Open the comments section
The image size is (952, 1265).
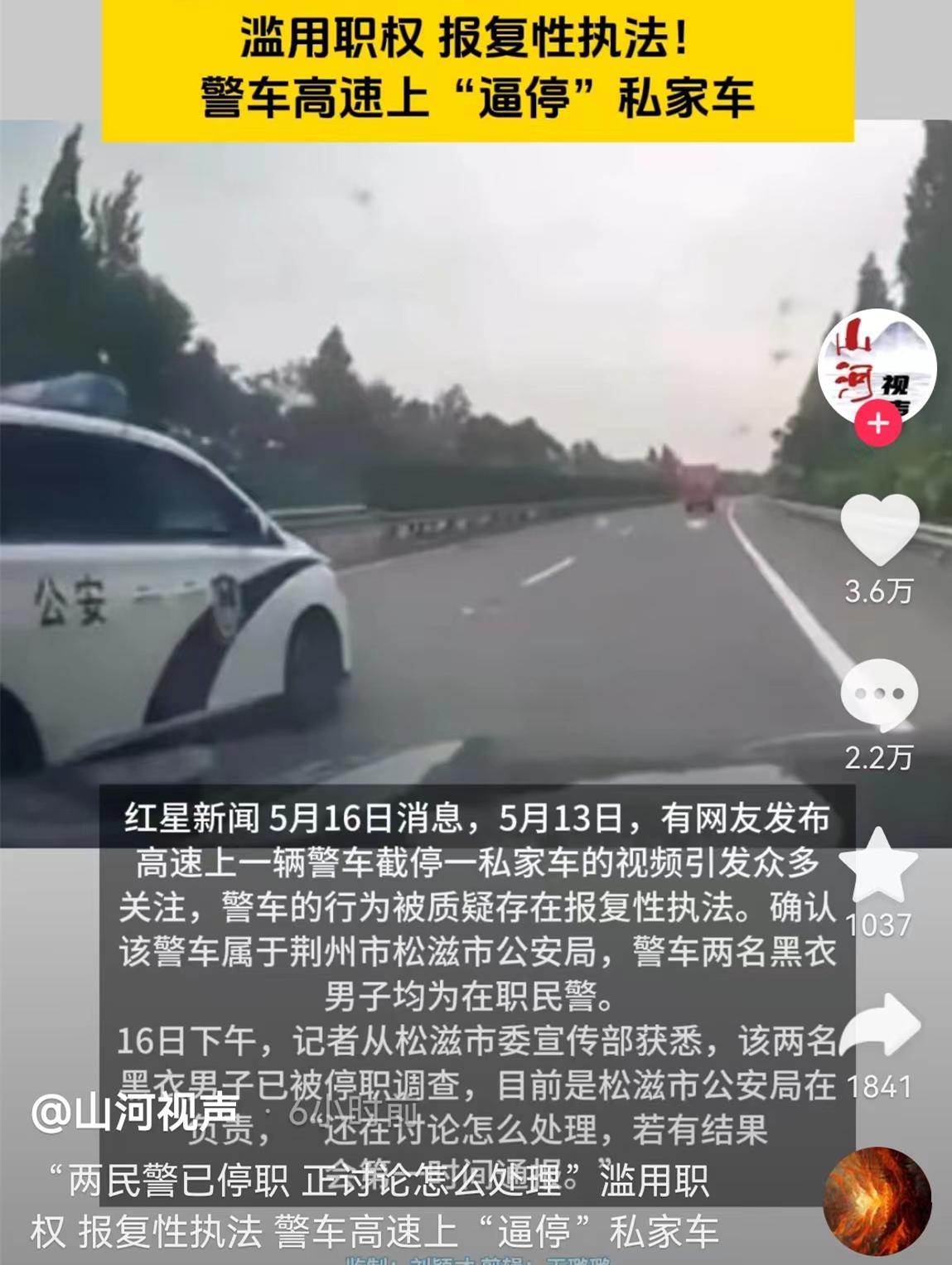point(879,694)
